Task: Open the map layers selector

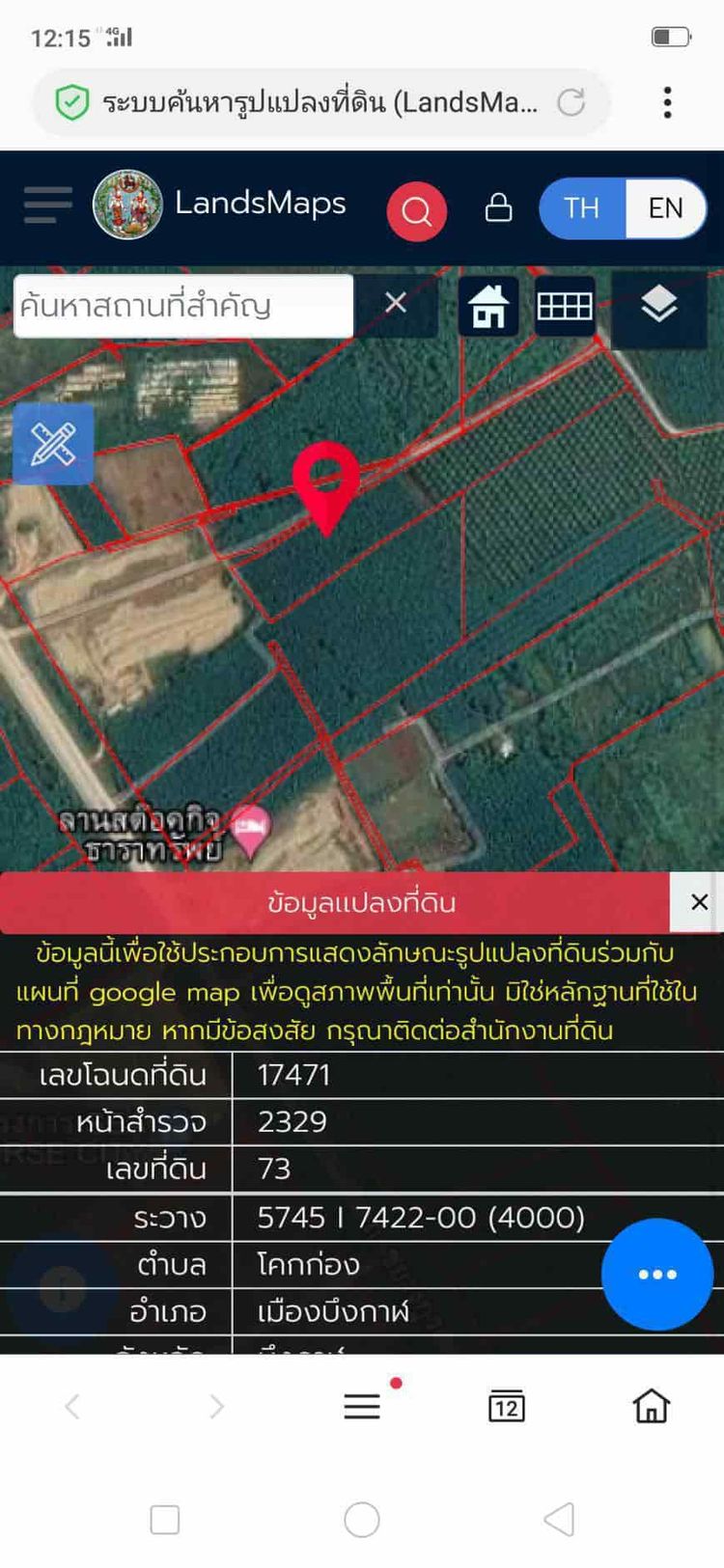Action: coord(659,306)
